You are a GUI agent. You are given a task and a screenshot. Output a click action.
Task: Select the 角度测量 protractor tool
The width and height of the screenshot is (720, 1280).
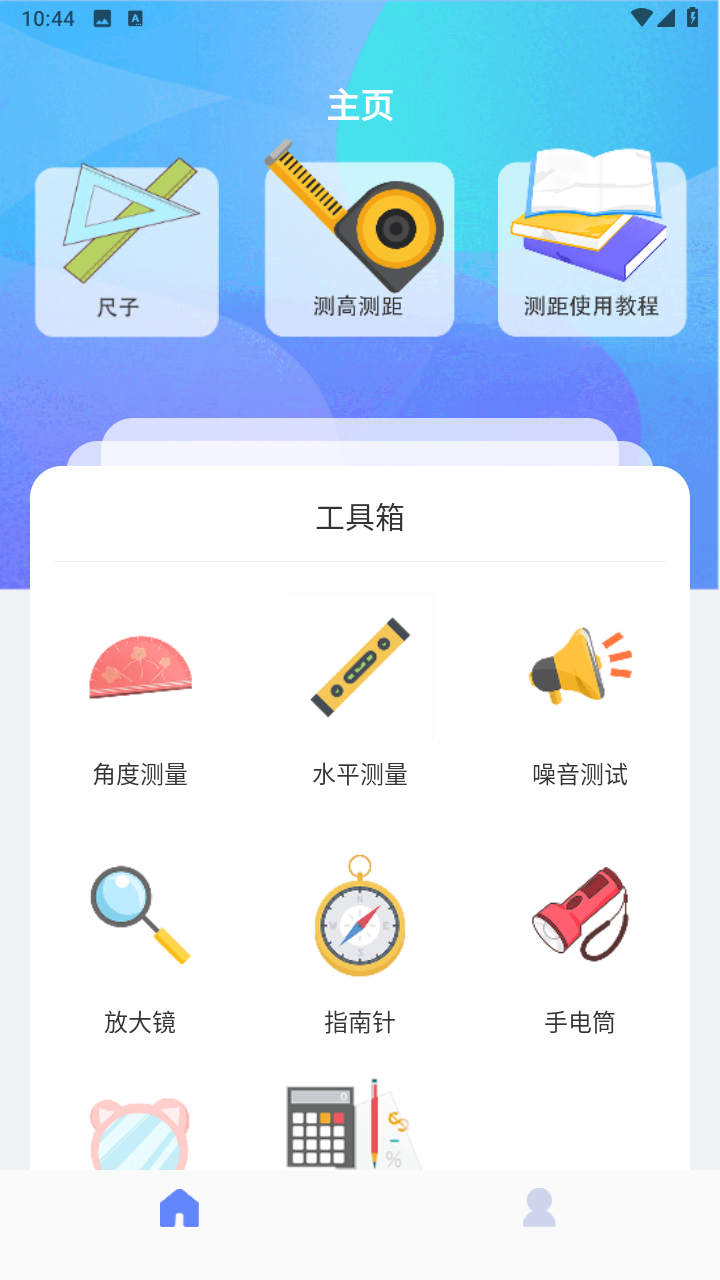[141, 668]
